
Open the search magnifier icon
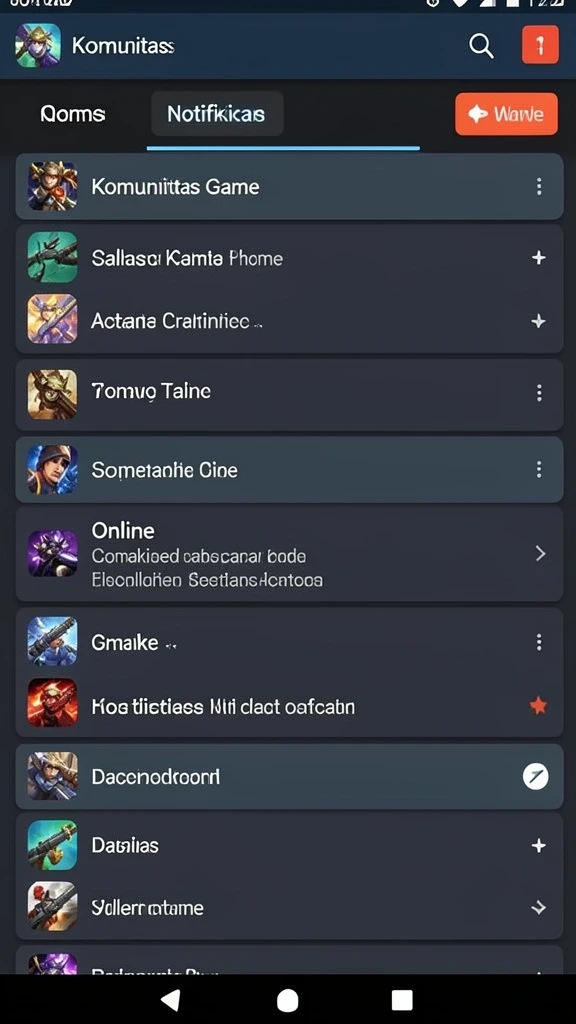point(481,46)
